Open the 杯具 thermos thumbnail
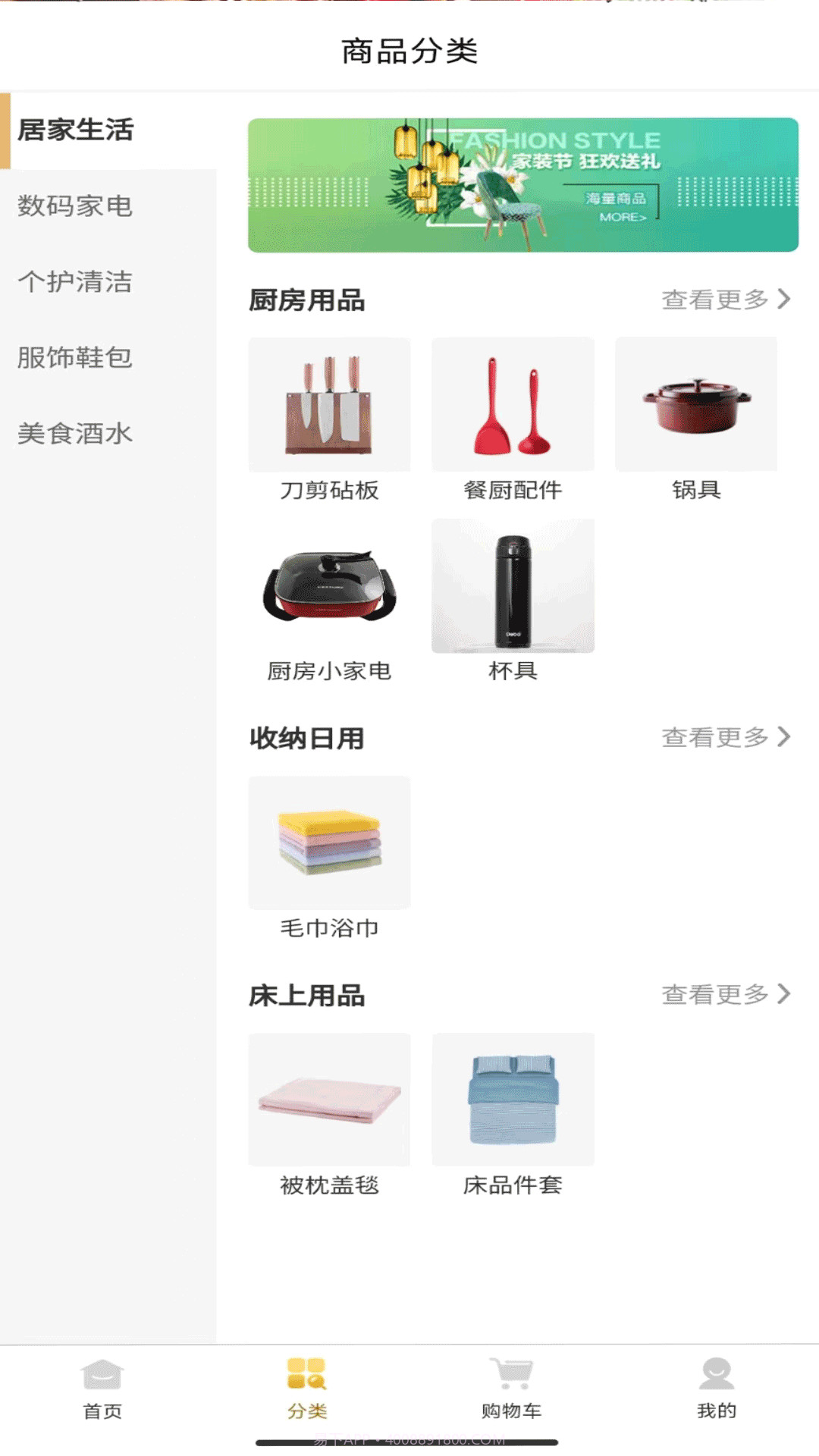Image resolution: width=819 pixels, height=1456 pixels. pyautogui.click(x=512, y=585)
